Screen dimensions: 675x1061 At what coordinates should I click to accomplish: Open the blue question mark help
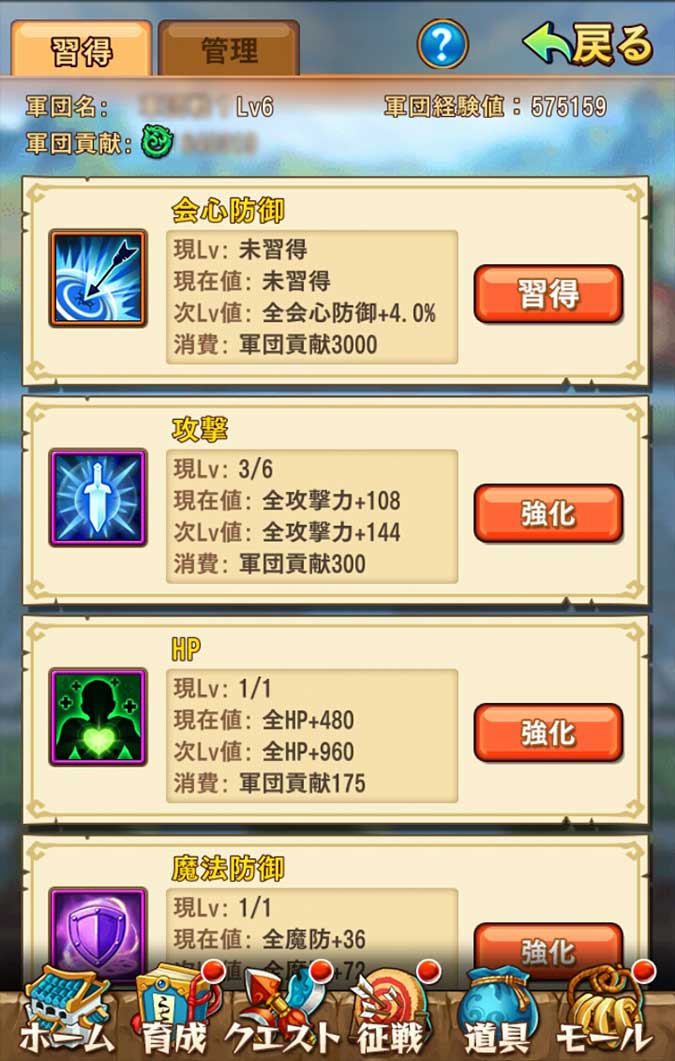[x=442, y=45]
